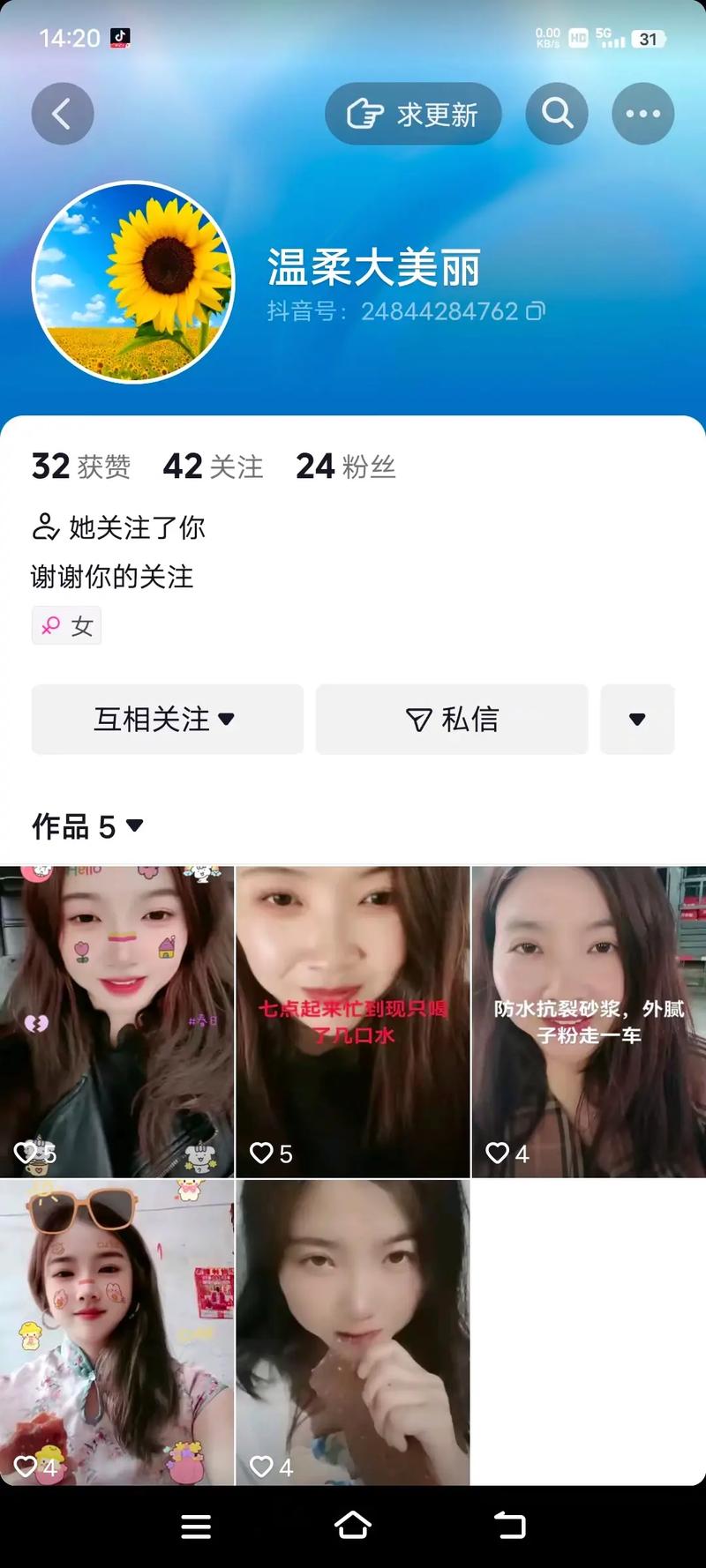Send a 私信 private message
The height and width of the screenshot is (1568, 706).
click(x=451, y=719)
